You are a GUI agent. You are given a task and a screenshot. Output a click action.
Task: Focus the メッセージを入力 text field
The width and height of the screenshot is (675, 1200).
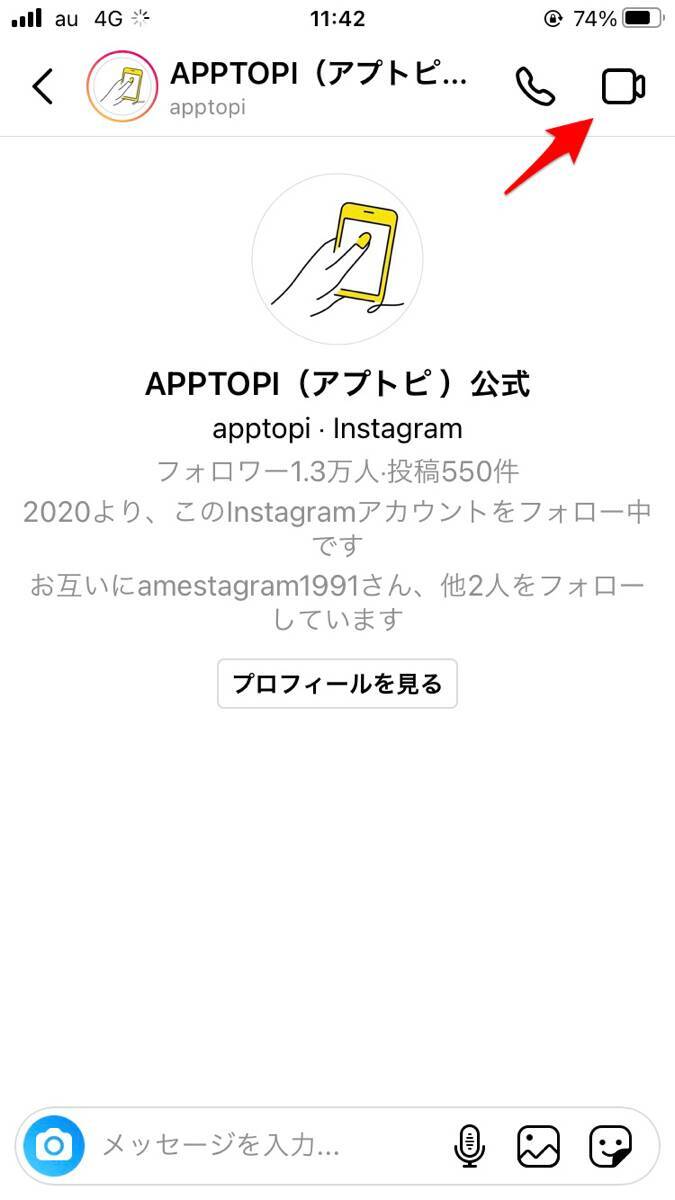point(260,1145)
